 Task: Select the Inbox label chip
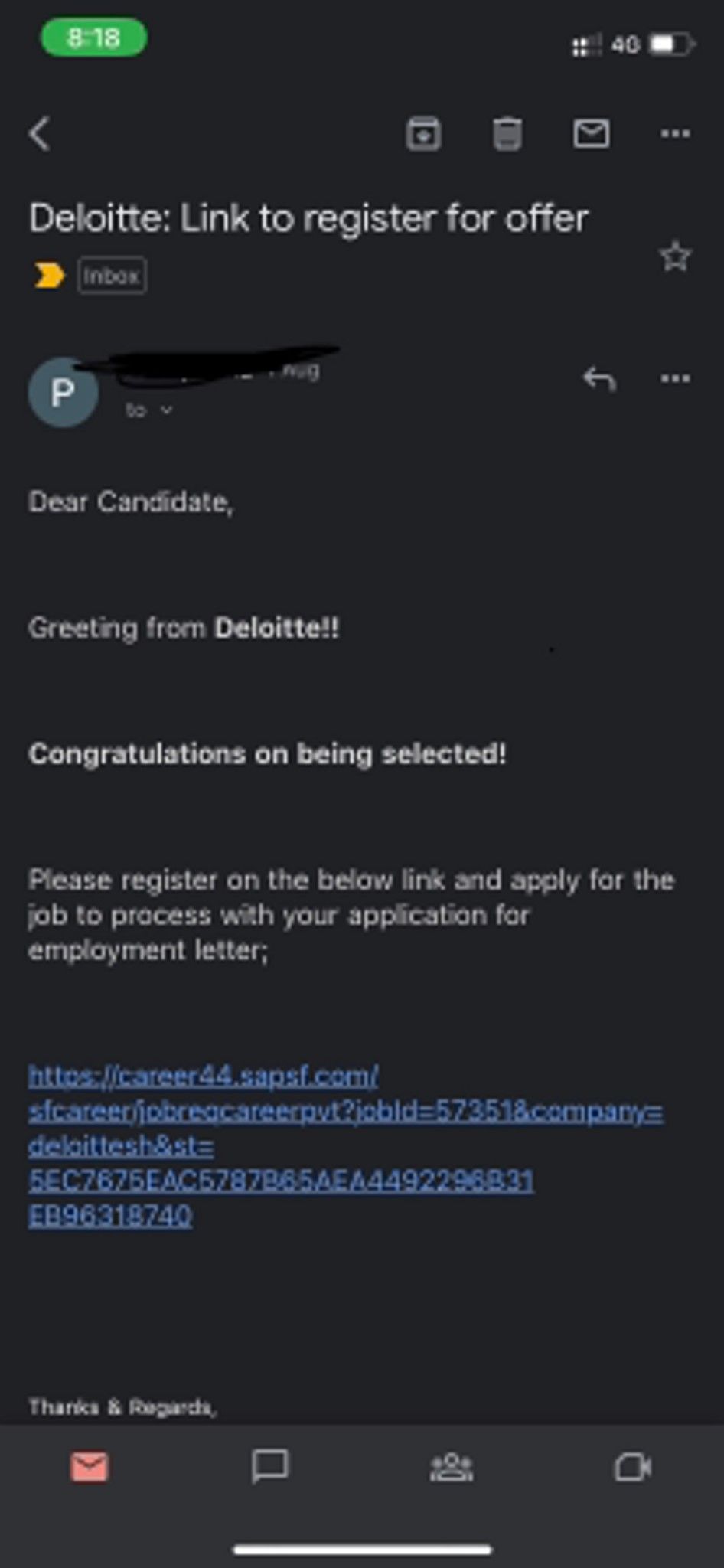111,276
